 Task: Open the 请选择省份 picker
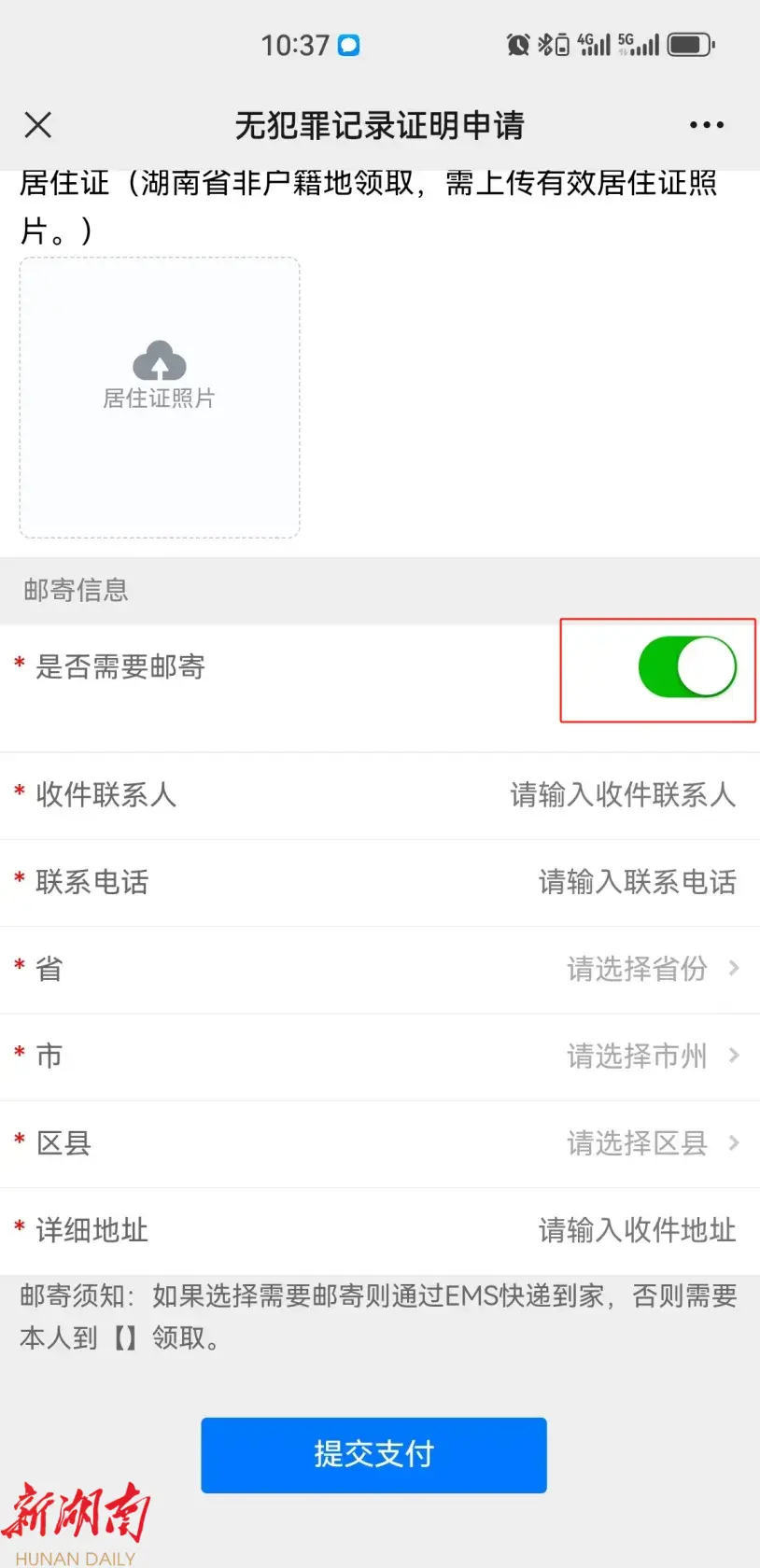[x=650, y=969]
